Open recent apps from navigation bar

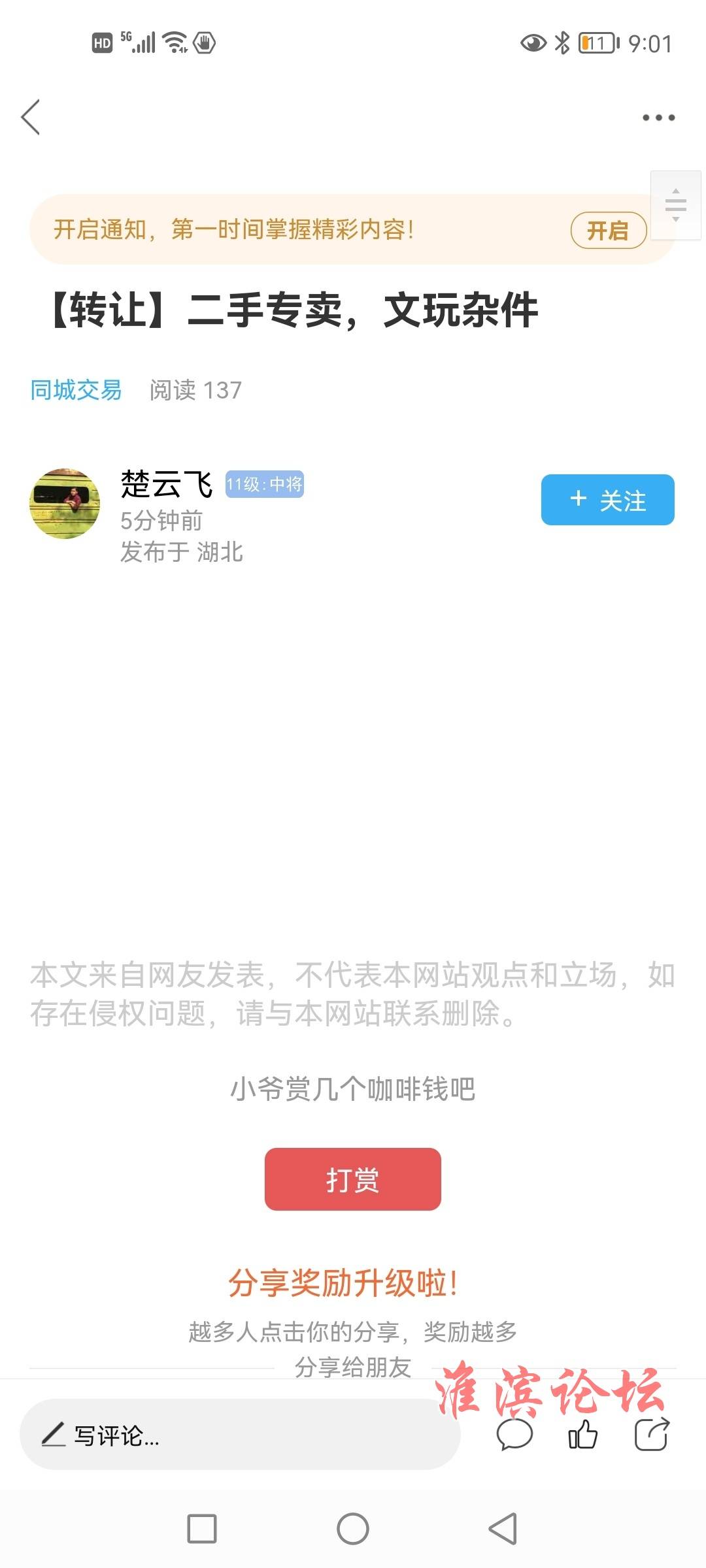(x=202, y=1529)
